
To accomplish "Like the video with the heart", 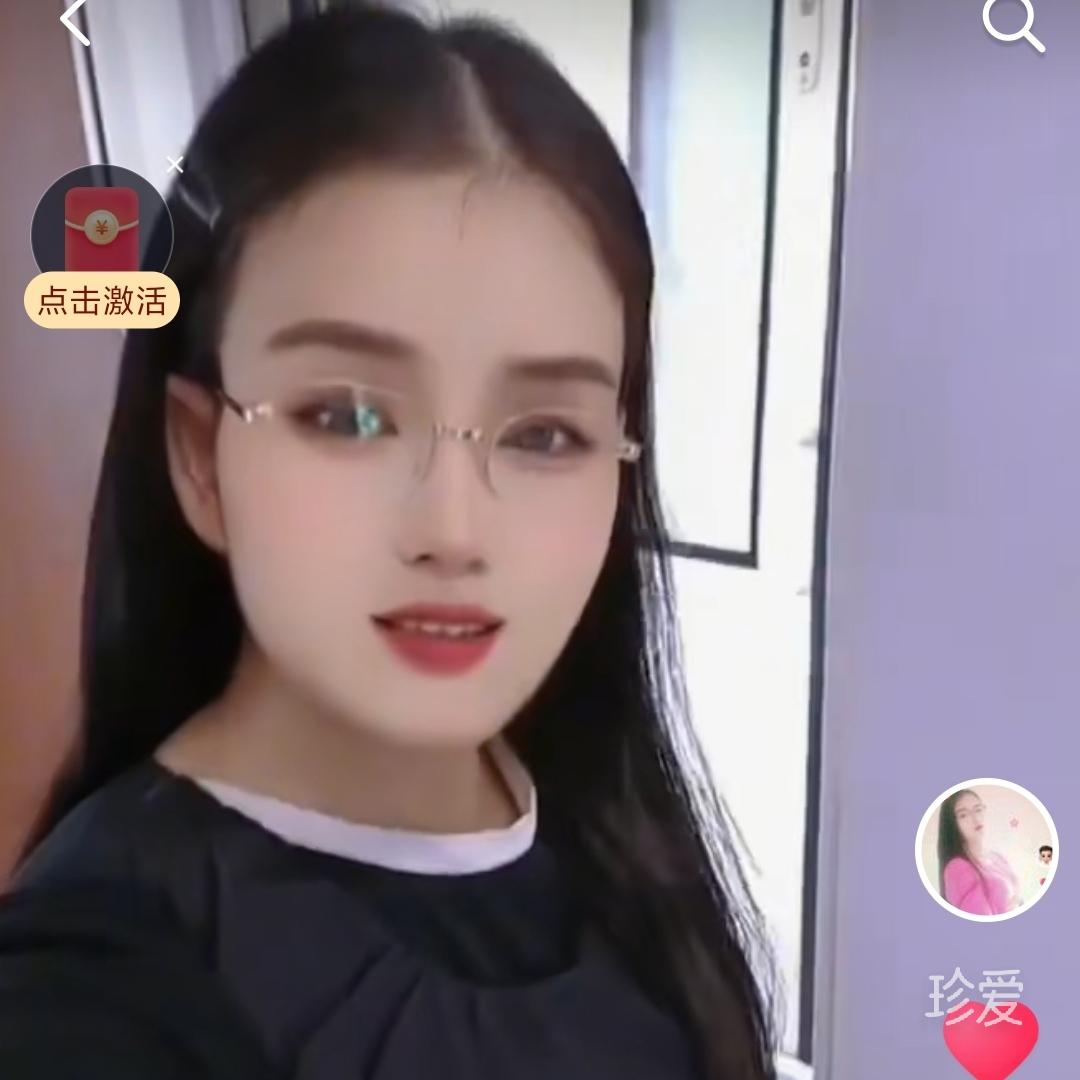I will 990,1042.
